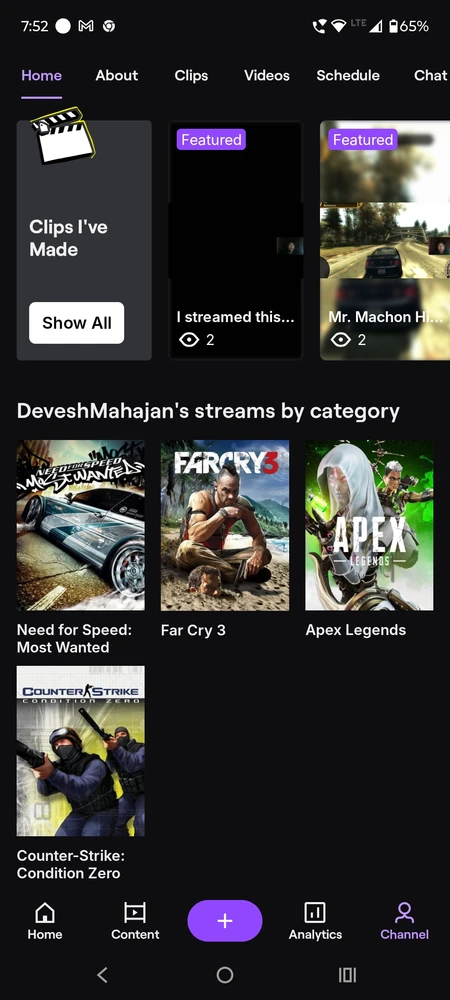Open Counter-Strike: Condition Zero category

click(80, 774)
